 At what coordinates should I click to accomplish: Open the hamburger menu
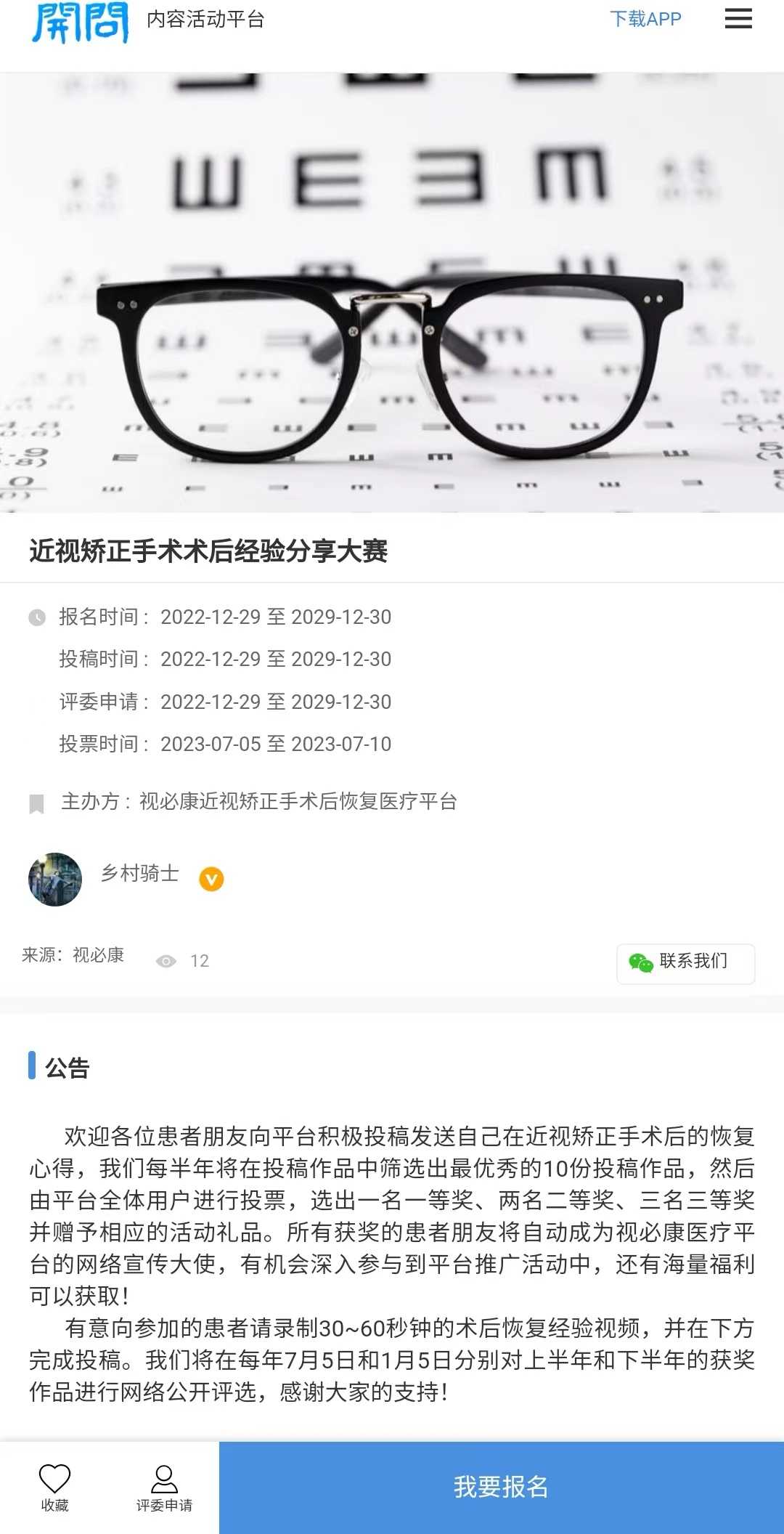[738, 19]
